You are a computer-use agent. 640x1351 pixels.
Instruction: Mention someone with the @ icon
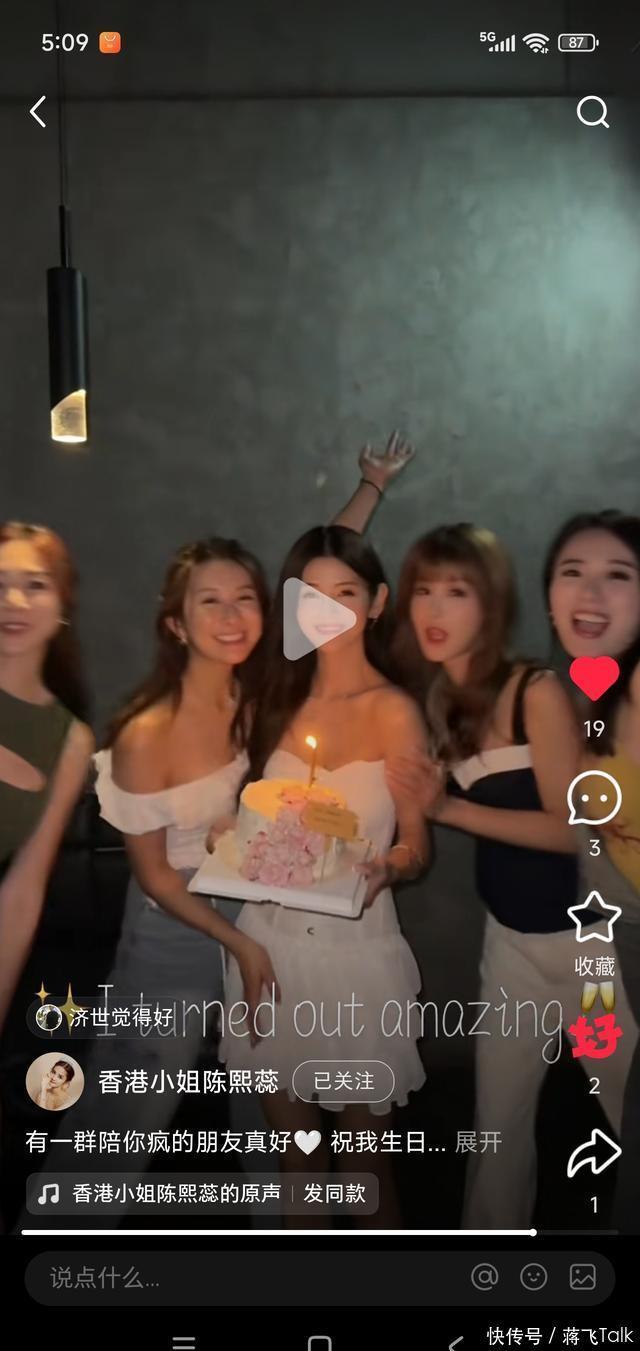484,1277
